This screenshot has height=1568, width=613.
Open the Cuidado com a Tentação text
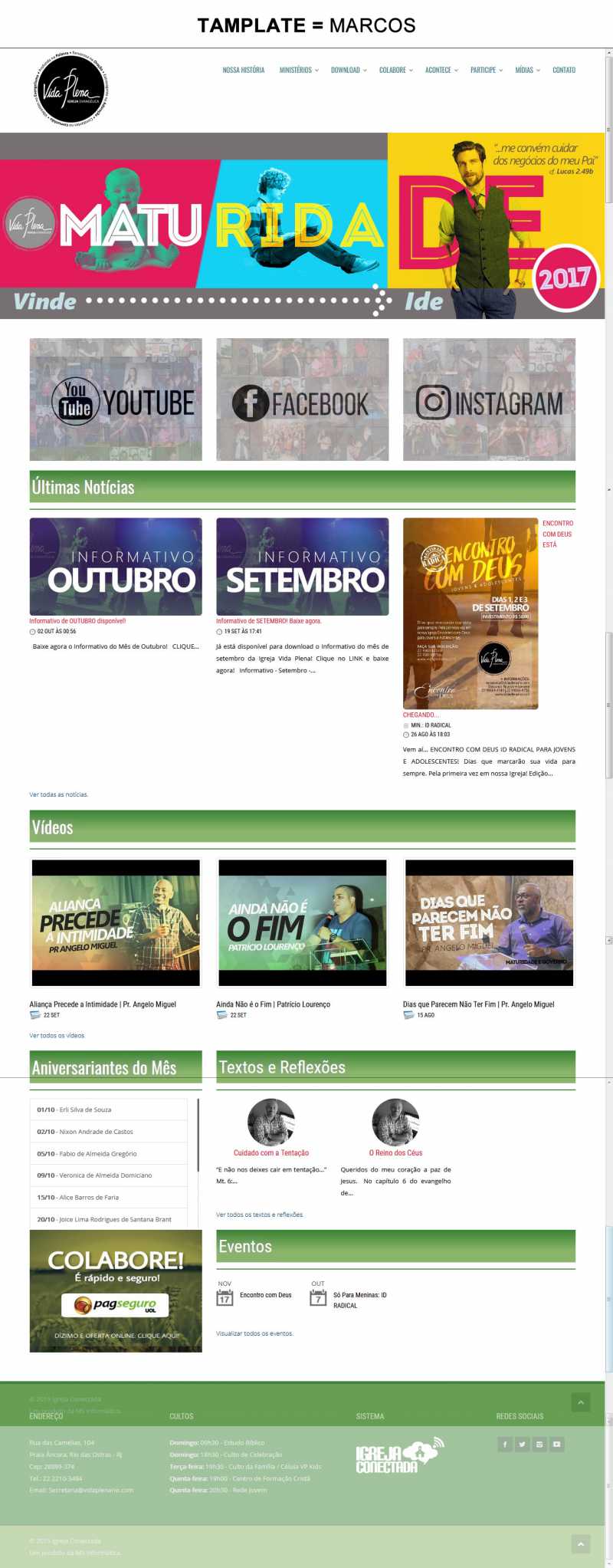[x=271, y=1152]
